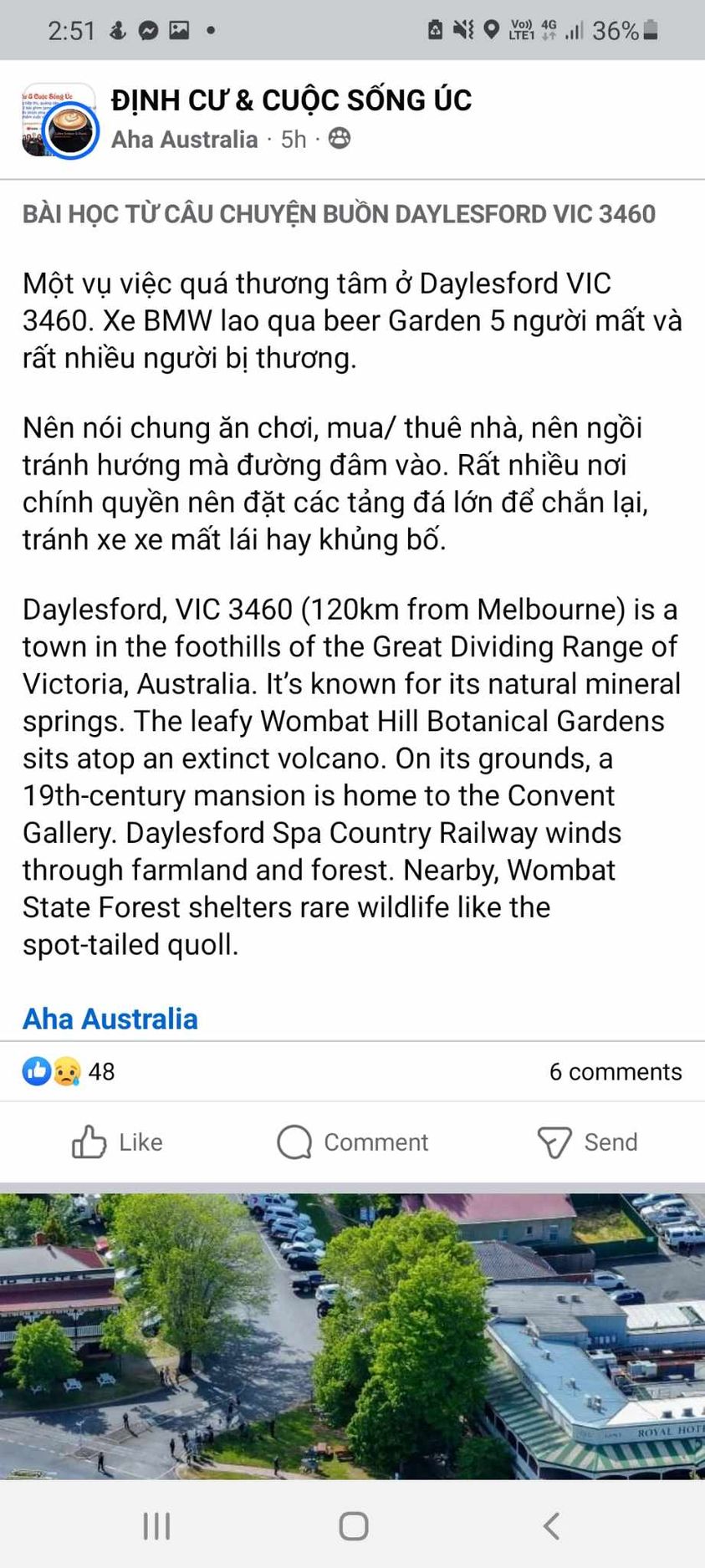Show recent apps
This screenshot has width=705, height=1568.
(x=156, y=1525)
